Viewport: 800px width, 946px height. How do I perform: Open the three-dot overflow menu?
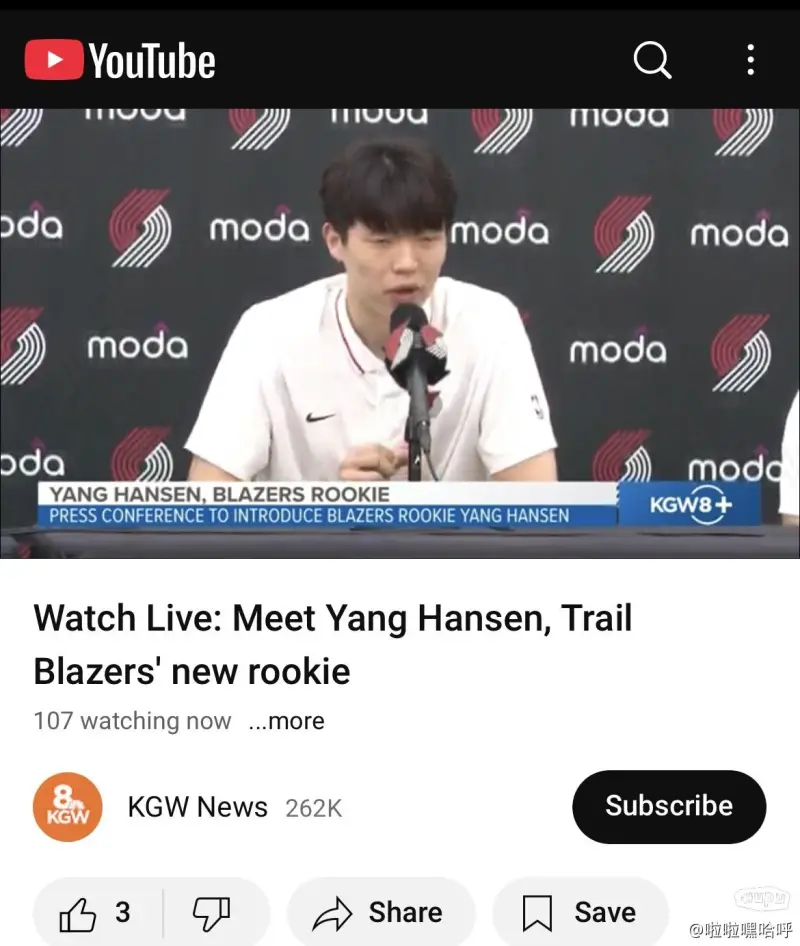click(750, 61)
